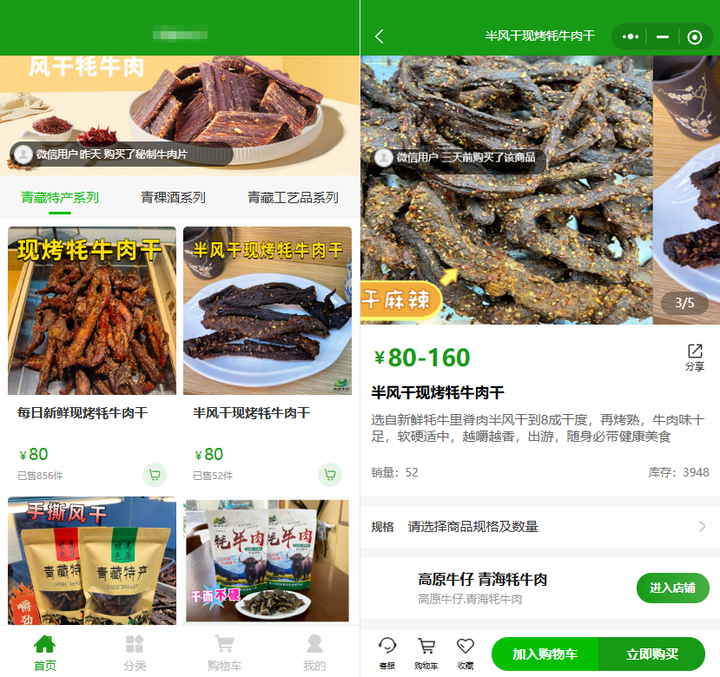Tap 加入购物车 button
The image size is (720, 677).
545,654
